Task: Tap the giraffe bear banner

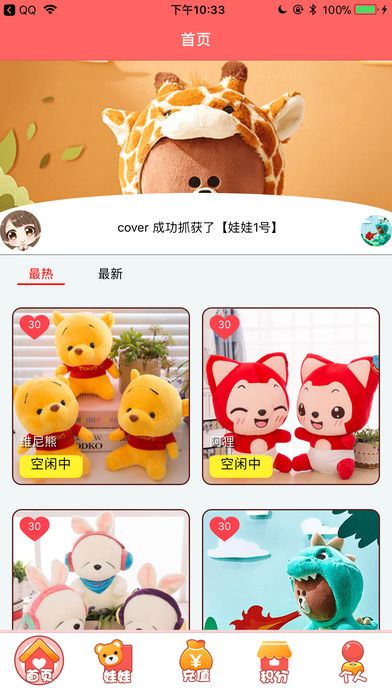Action: 196,131
